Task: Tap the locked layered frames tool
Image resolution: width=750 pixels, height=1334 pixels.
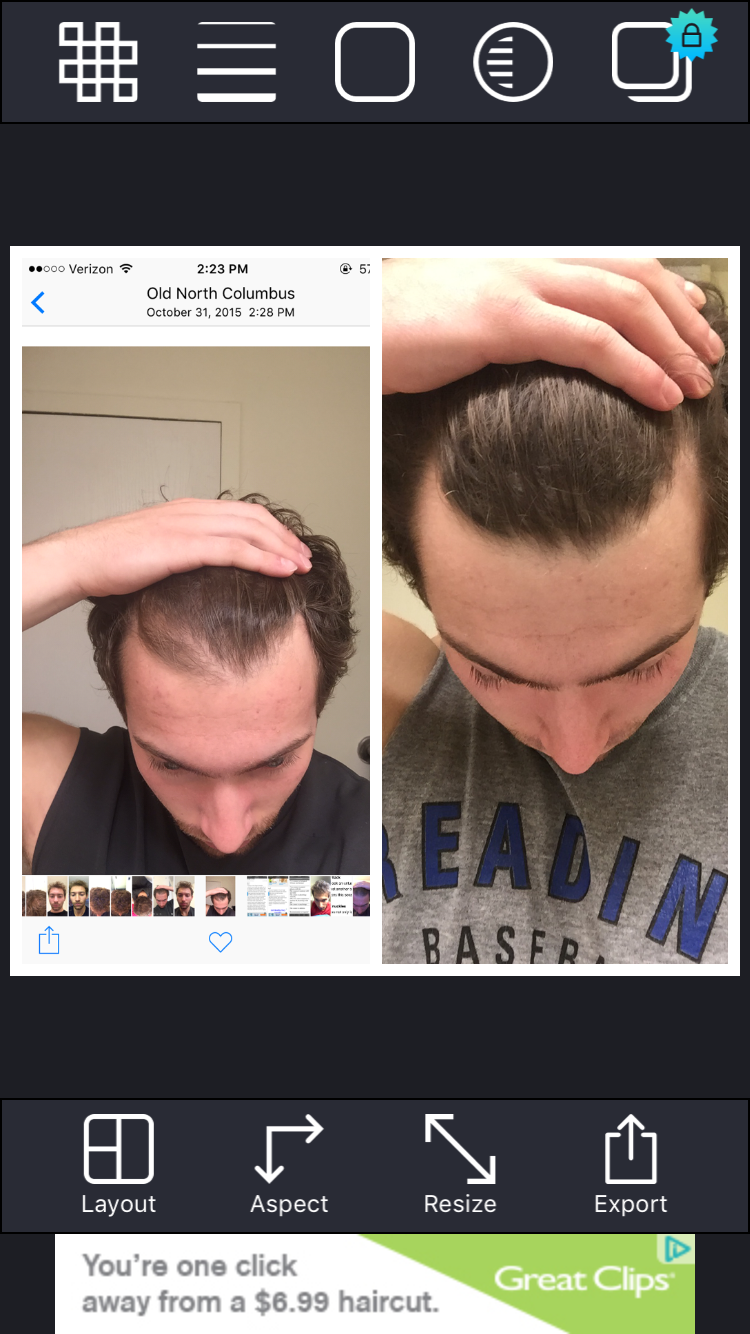Action: [653, 62]
